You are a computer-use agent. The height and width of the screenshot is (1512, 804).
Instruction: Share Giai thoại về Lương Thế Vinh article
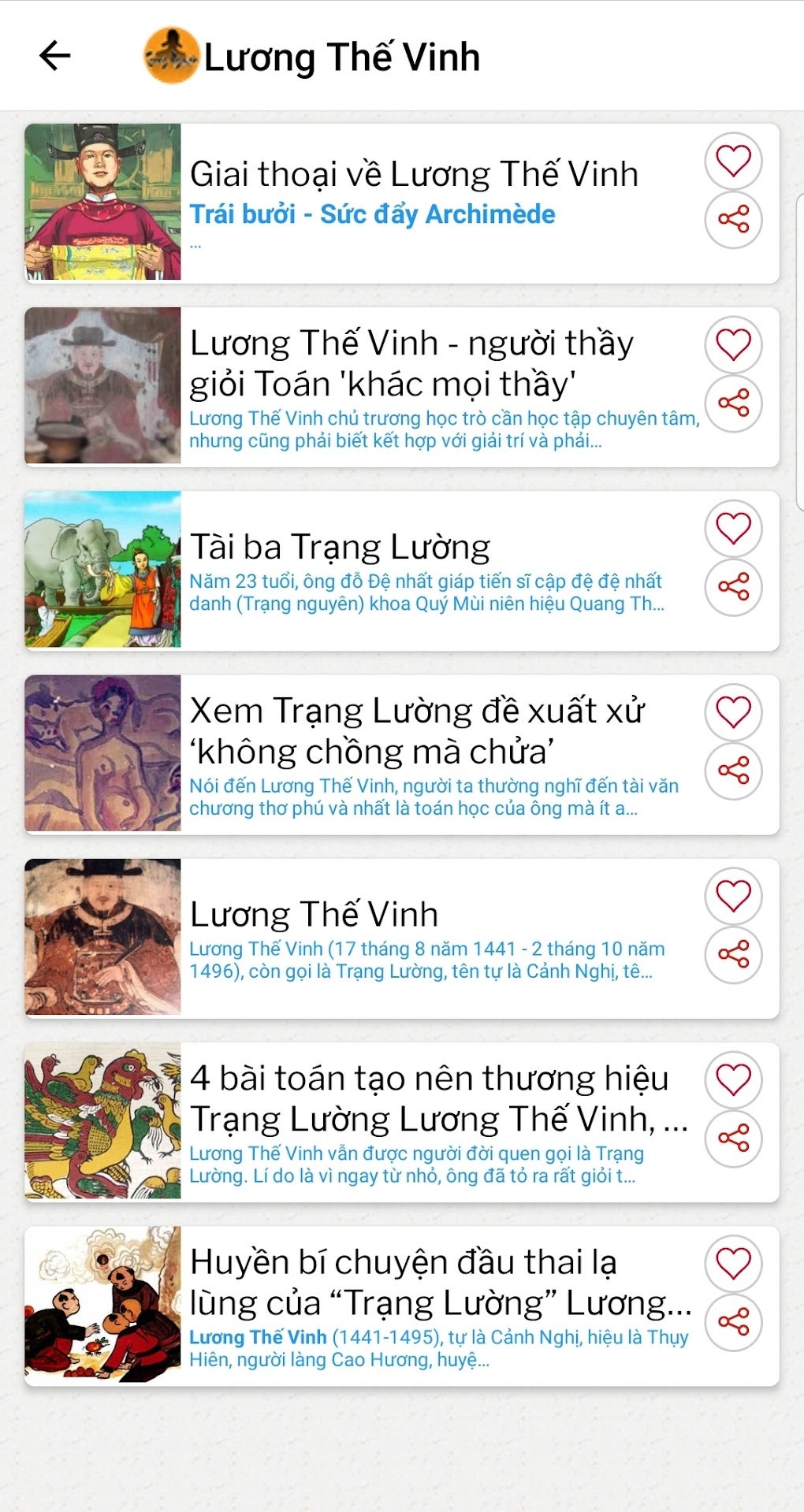(733, 219)
